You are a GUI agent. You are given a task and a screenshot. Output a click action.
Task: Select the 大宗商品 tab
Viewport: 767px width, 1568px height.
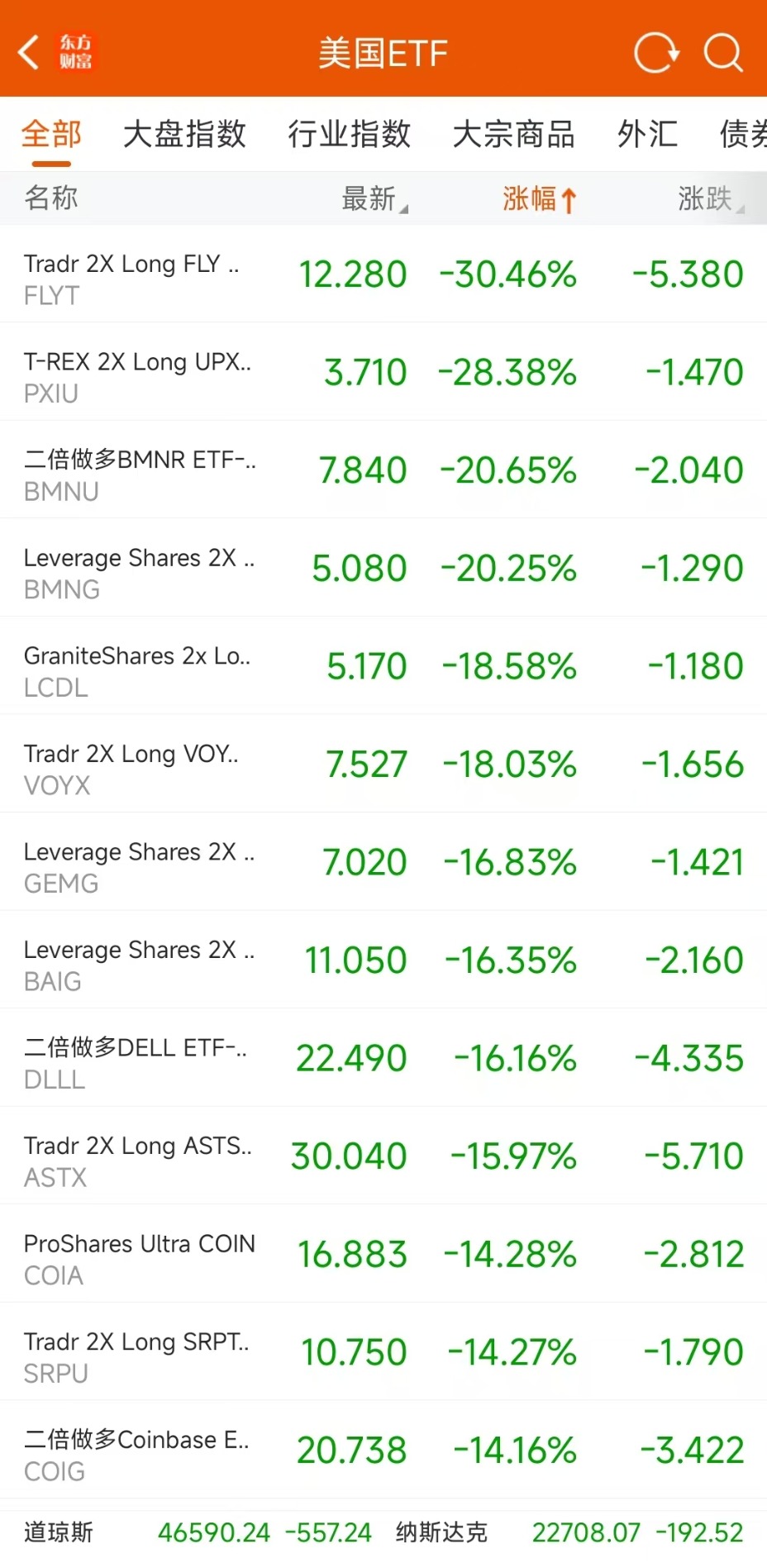click(513, 134)
